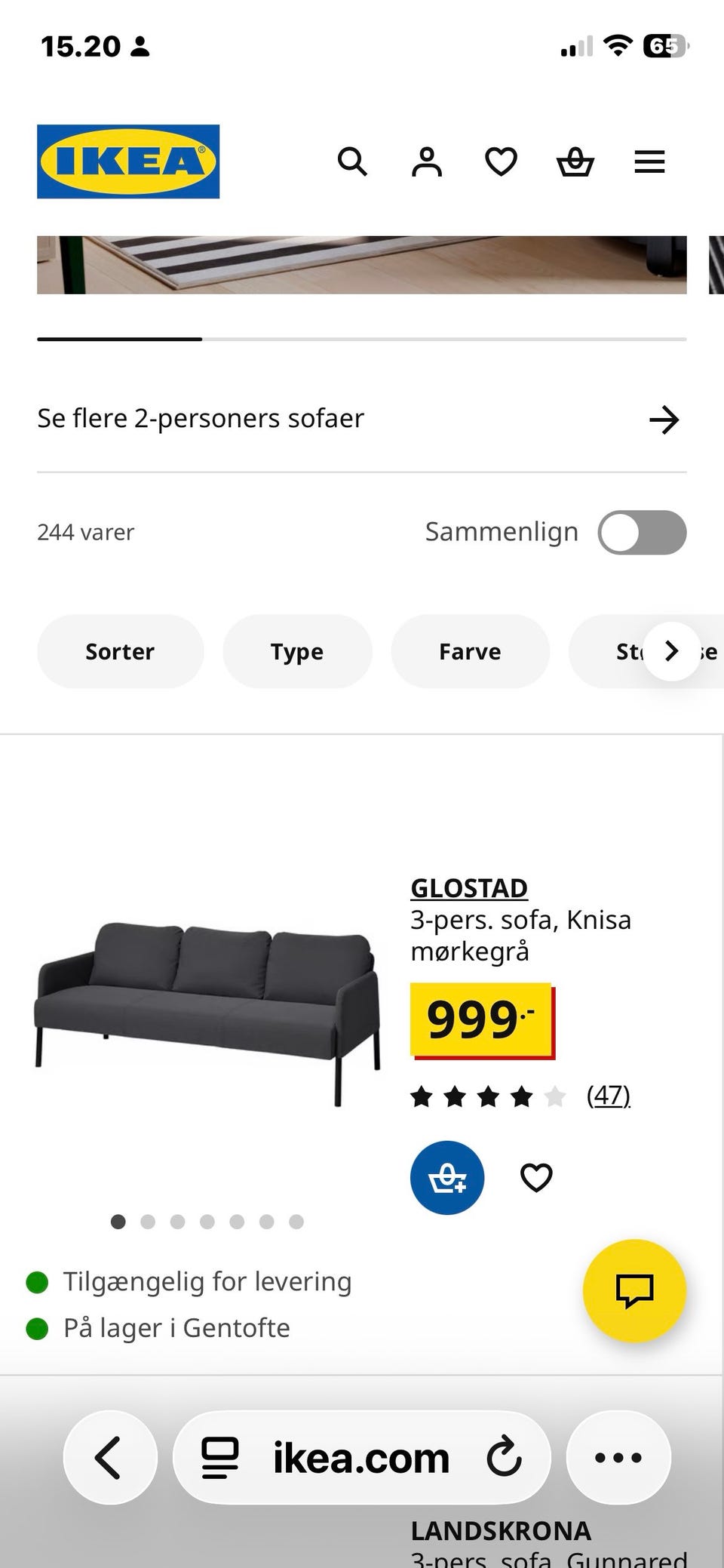Select the fourth carousel dot
Viewport: 724px width, 1568px height.
point(207,1222)
